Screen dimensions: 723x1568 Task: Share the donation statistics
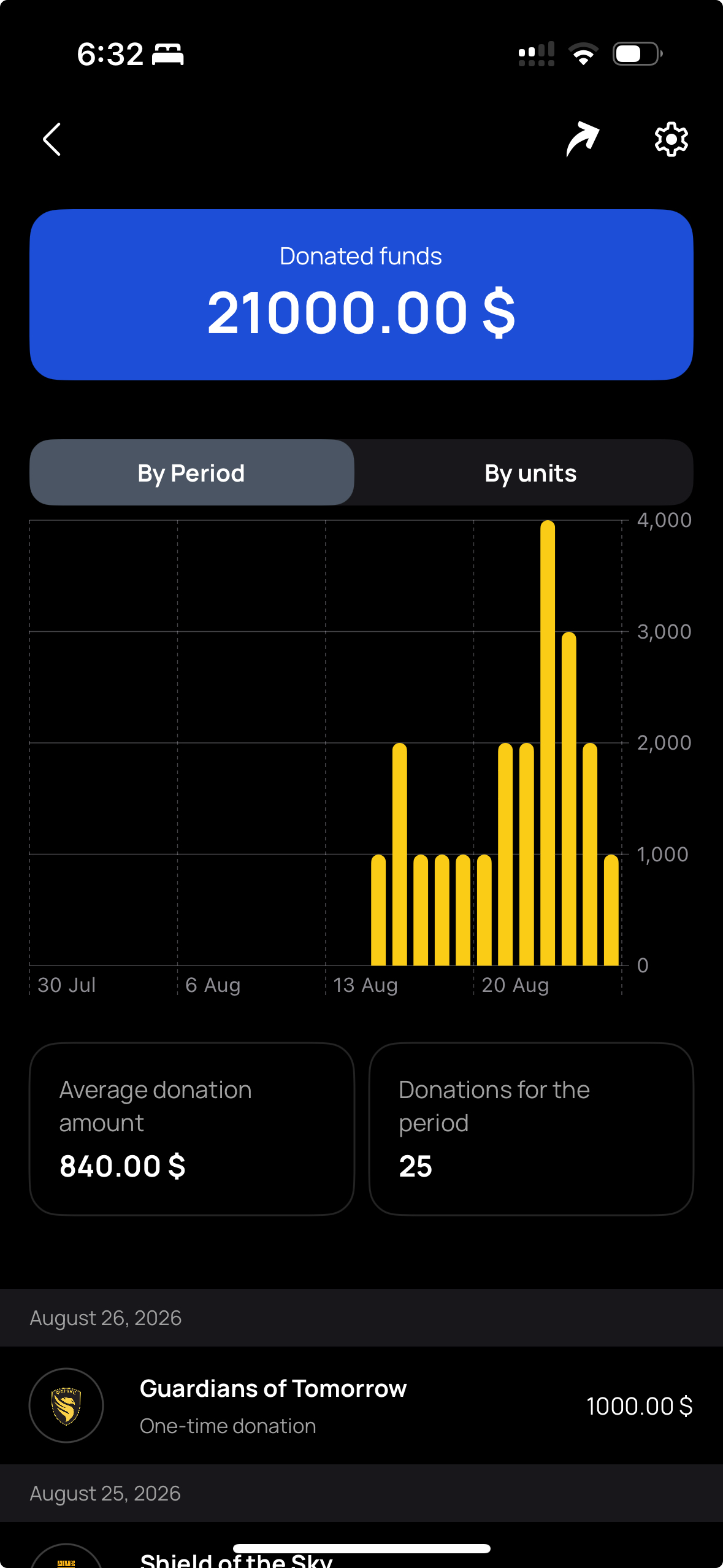[583, 139]
